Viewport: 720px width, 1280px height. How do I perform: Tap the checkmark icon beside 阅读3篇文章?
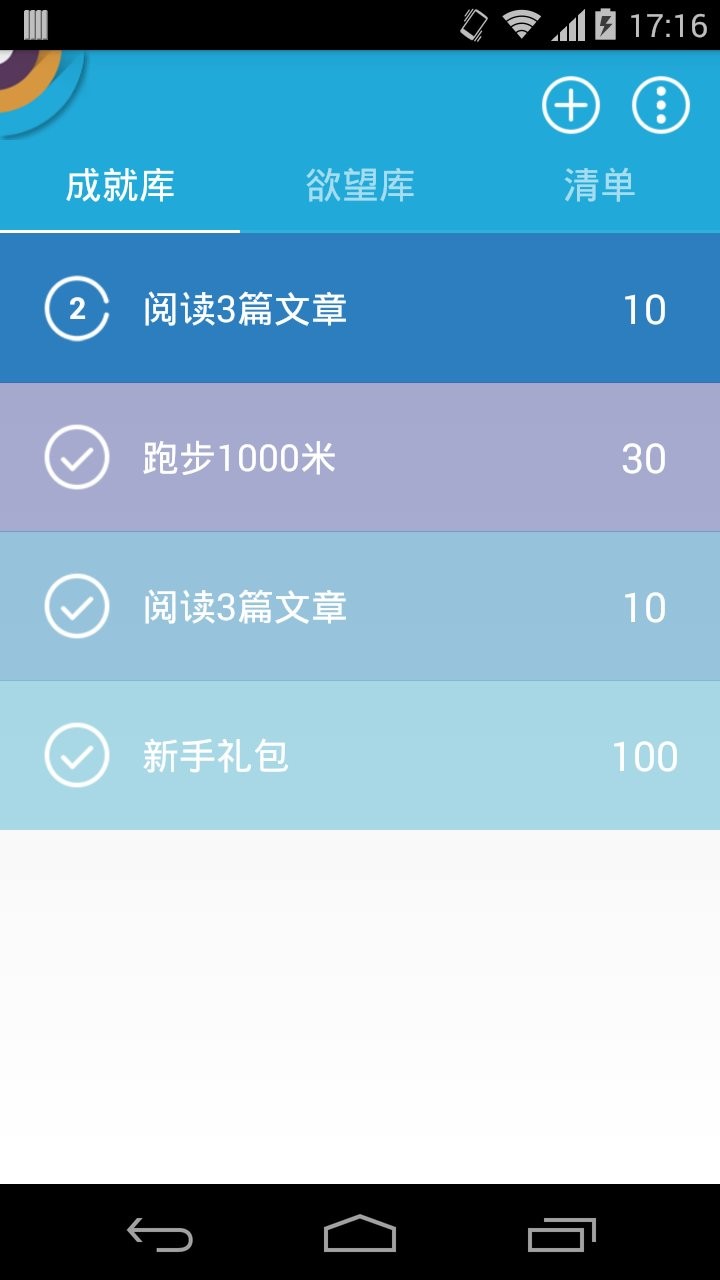point(77,606)
